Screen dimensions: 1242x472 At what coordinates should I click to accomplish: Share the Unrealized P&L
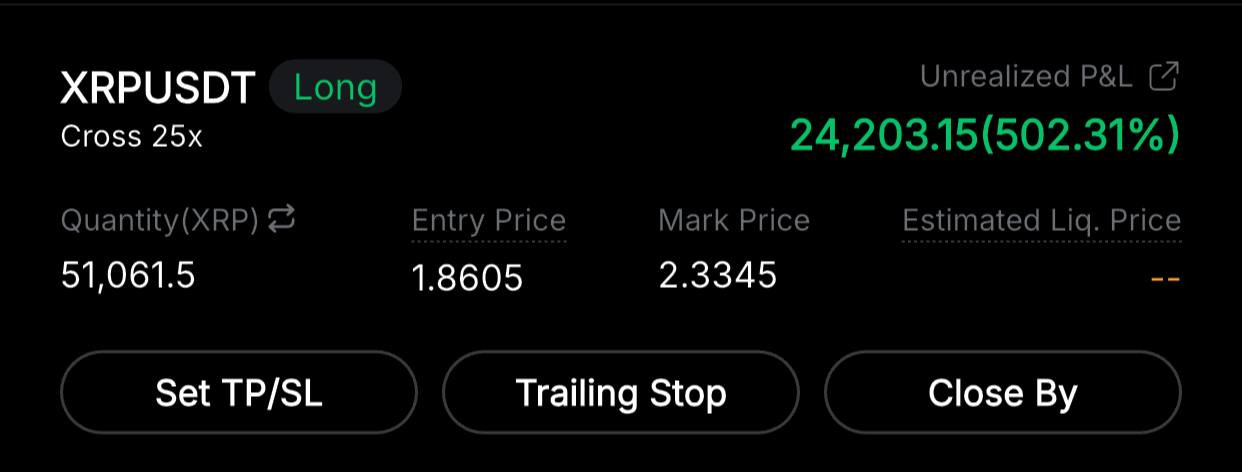coord(1164,77)
